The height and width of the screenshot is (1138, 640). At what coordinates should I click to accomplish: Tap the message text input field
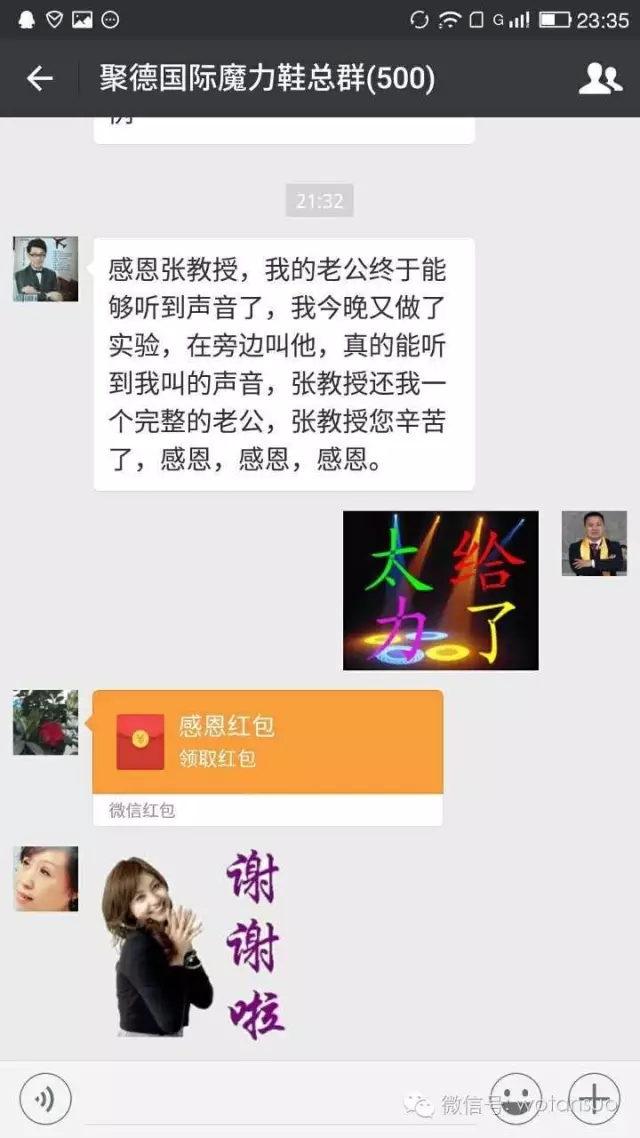click(280, 1100)
